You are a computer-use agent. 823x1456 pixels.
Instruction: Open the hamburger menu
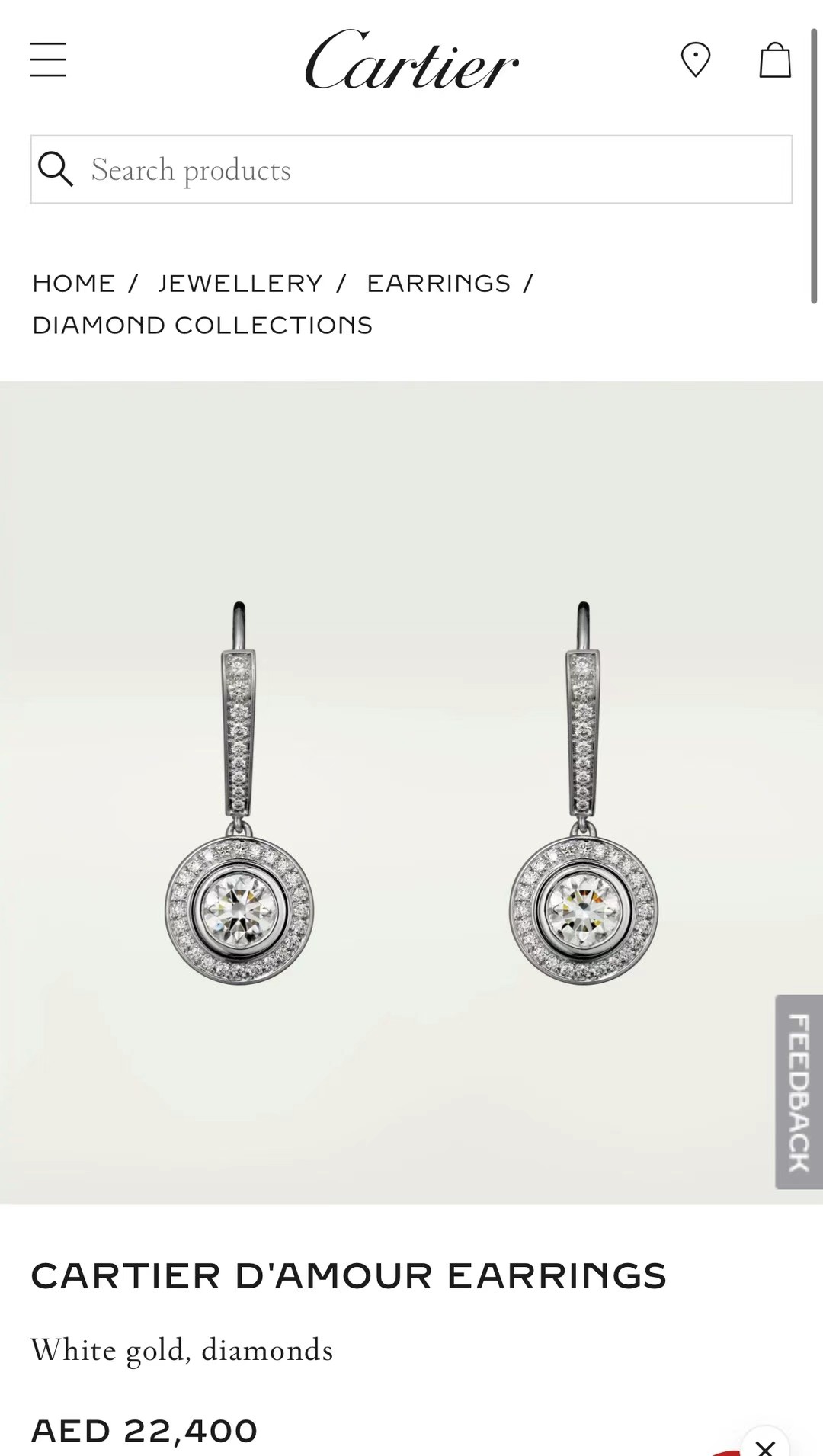click(x=47, y=60)
